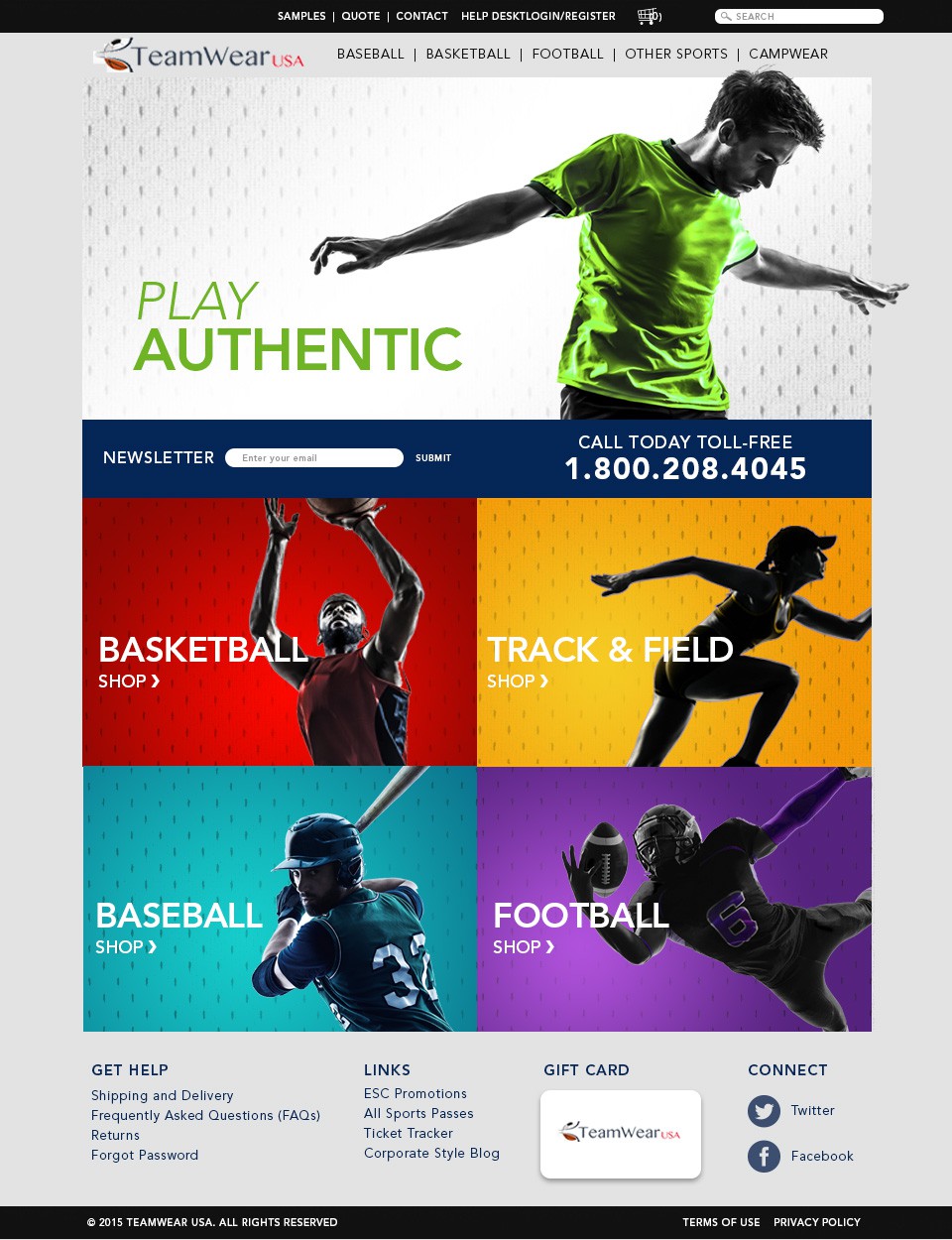Shop the Basketball tile
The width and height of the screenshot is (952, 1240).
click(x=129, y=681)
